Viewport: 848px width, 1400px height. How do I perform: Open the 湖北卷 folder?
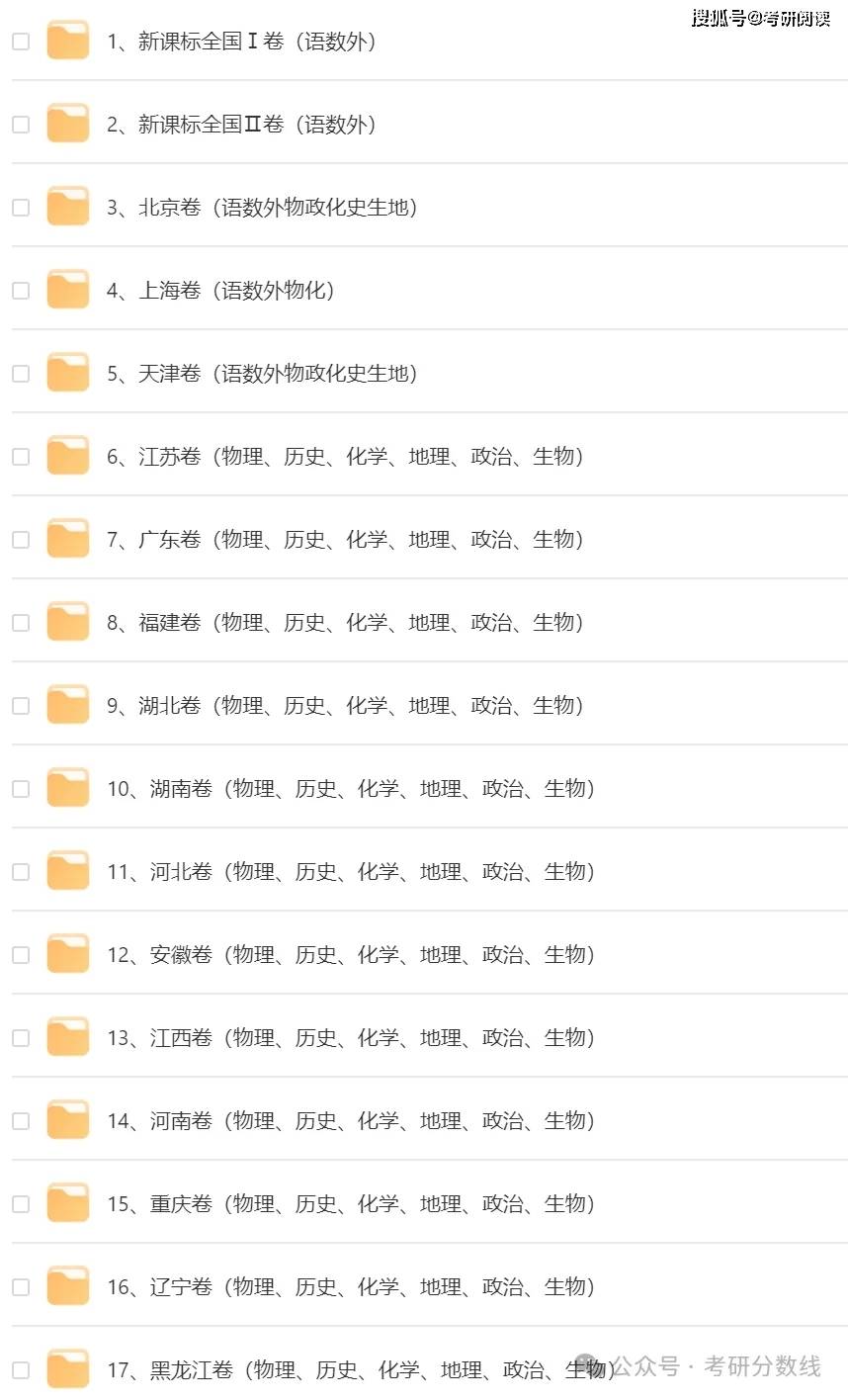pyautogui.click(x=345, y=706)
